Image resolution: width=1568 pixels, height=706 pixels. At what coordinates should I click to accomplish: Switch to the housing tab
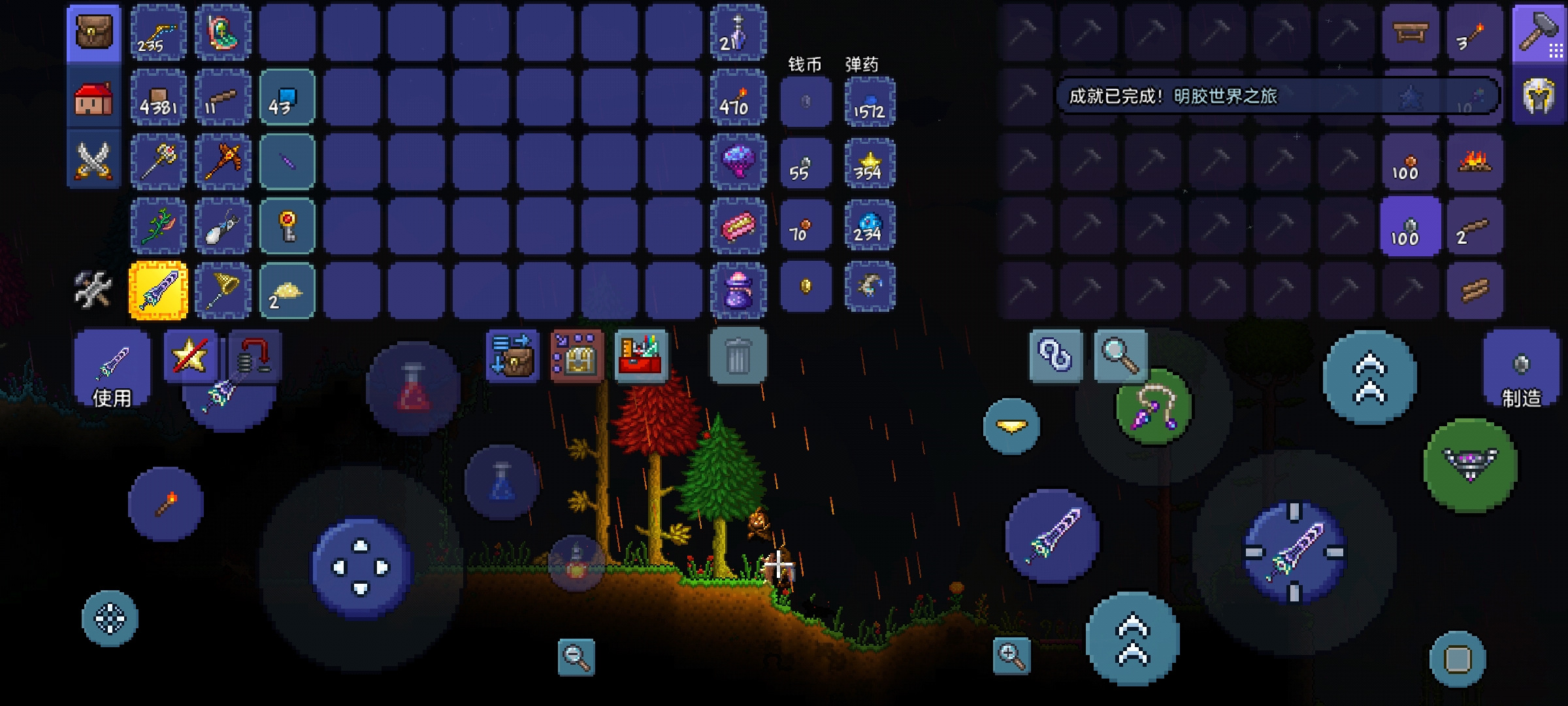pyautogui.click(x=94, y=99)
